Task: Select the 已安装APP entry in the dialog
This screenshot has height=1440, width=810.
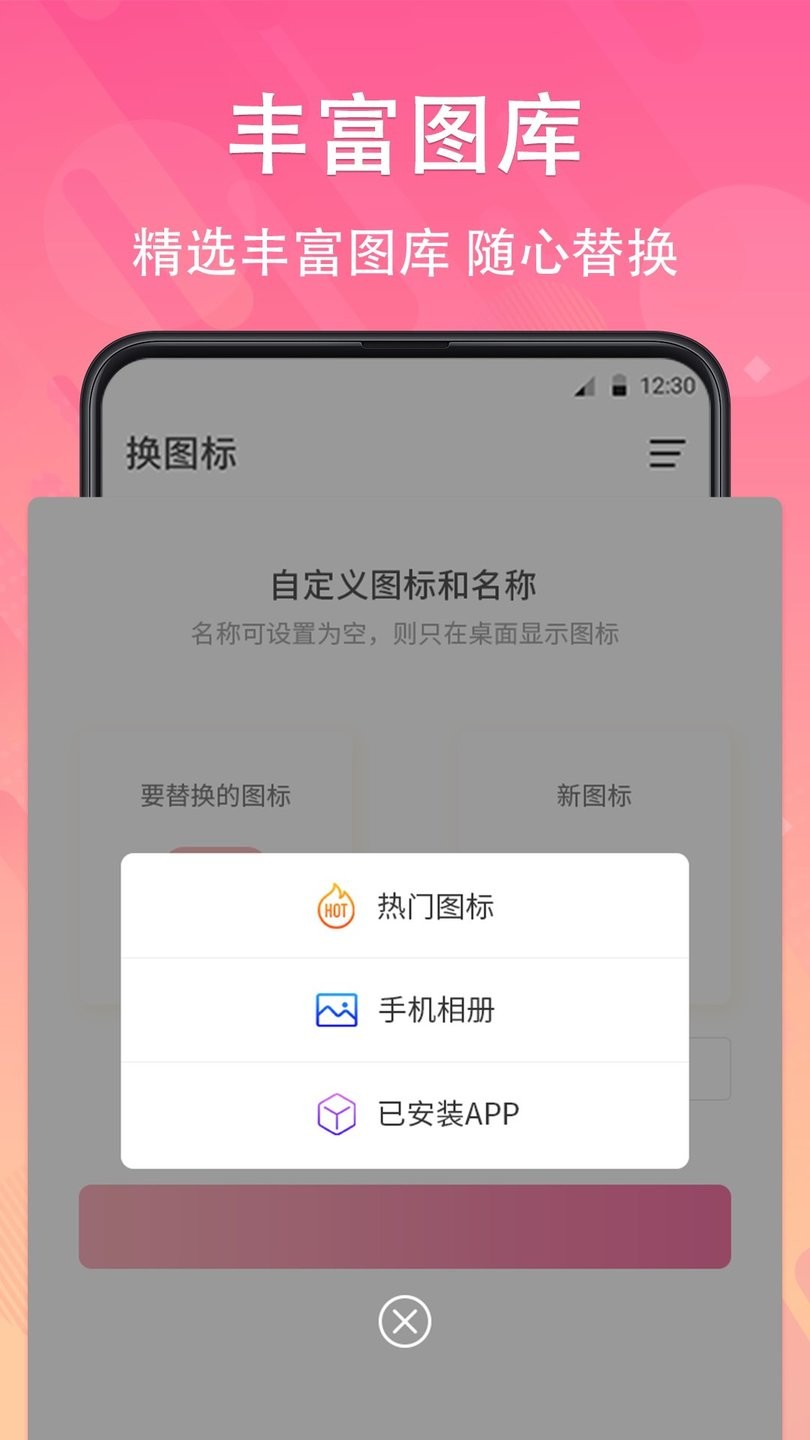Action: [445, 1113]
